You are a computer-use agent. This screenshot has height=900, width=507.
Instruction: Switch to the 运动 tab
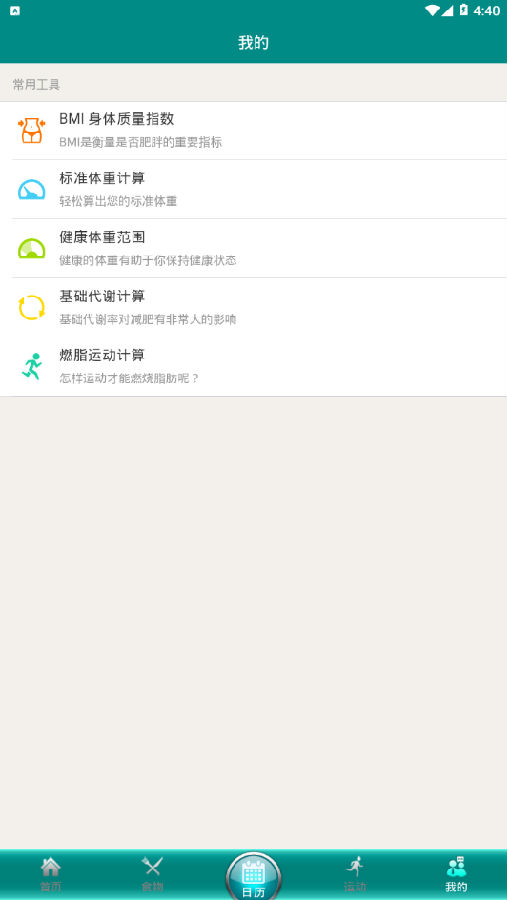(x=355, y=874)
